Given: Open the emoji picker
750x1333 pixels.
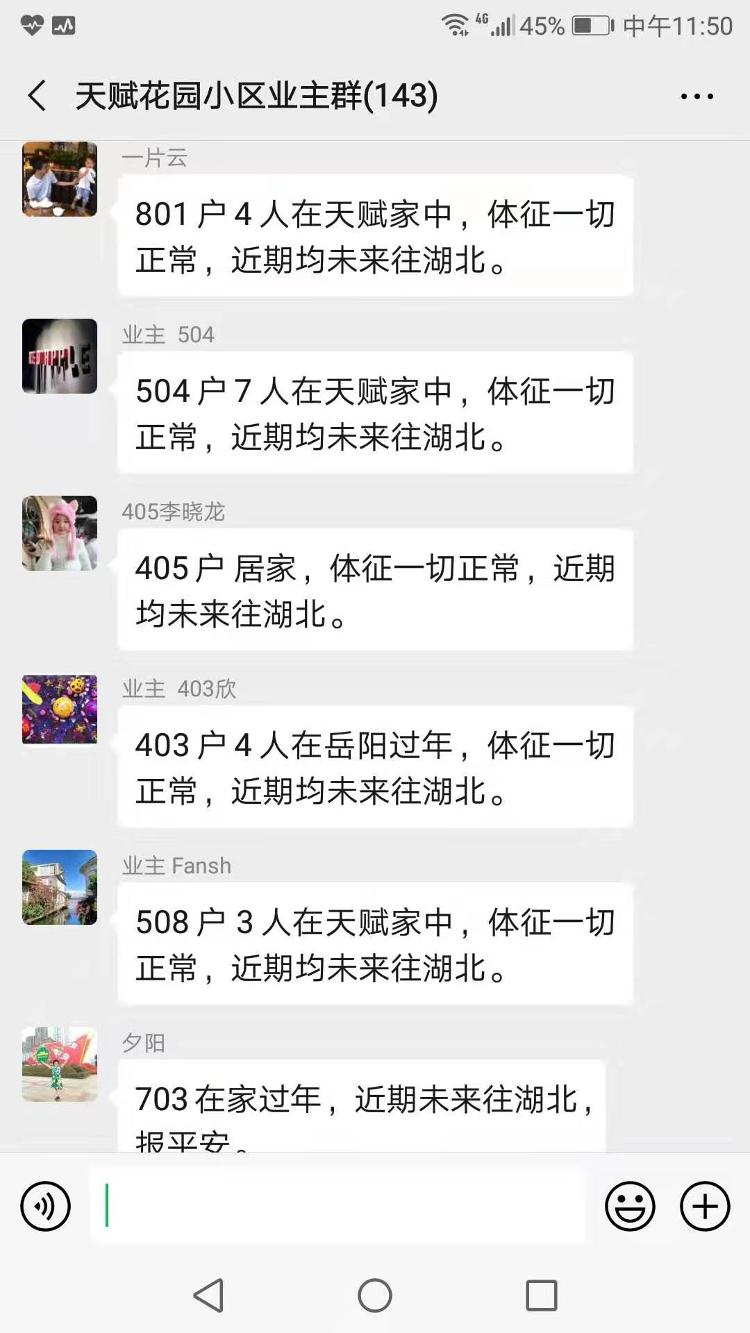Looking at the screenshot, I should (x=630, y=1206).
